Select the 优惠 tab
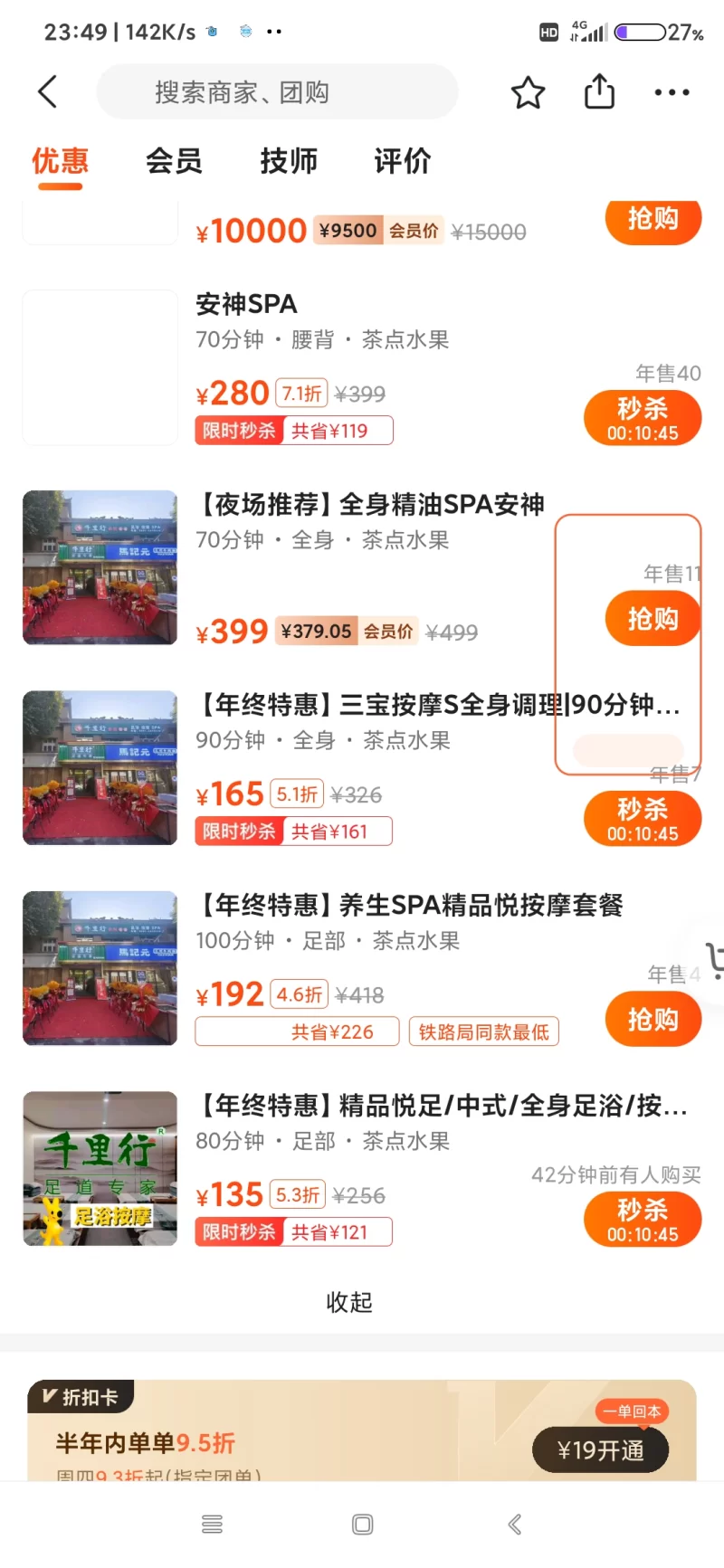Screen dimensions: 724x1568 [60, 161]
